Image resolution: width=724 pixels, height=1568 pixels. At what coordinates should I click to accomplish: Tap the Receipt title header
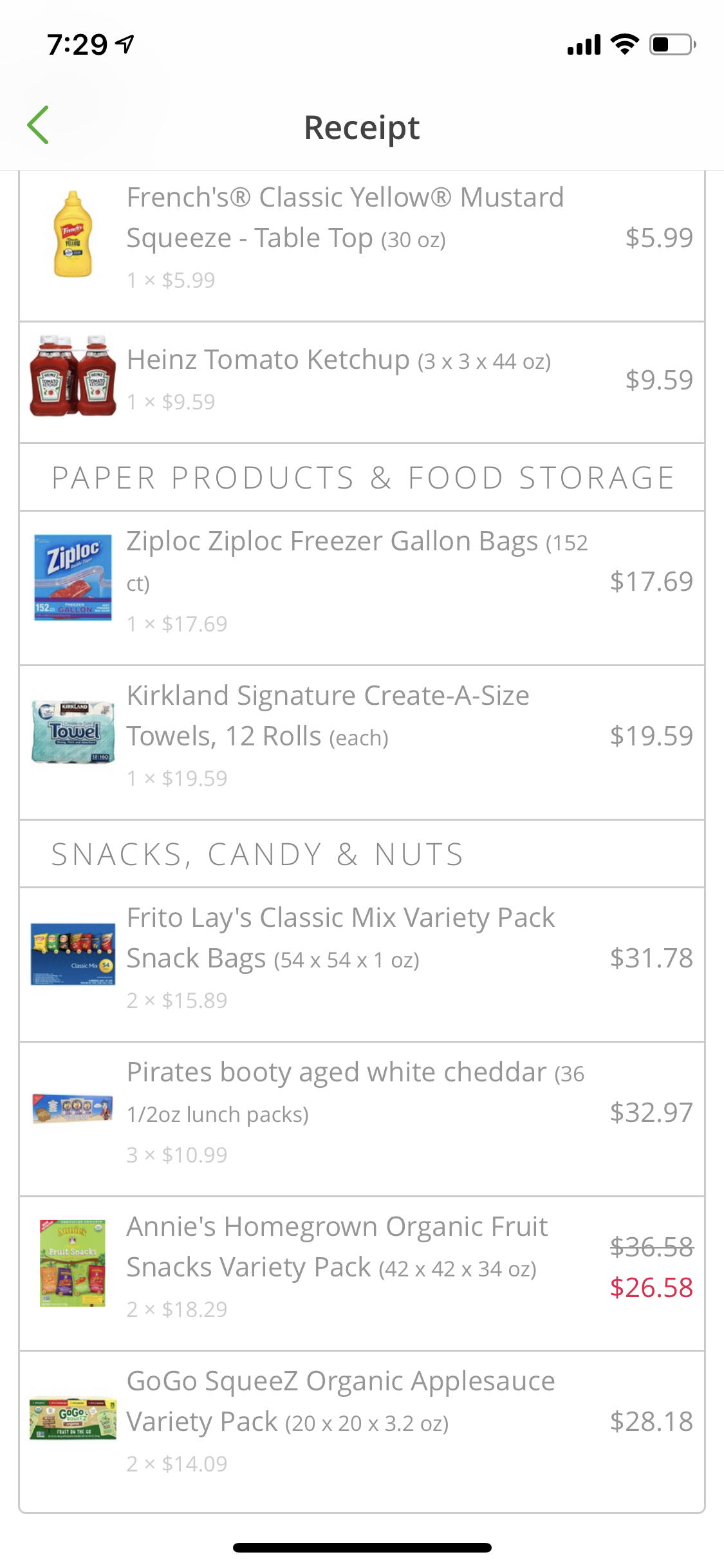(362, 127)
